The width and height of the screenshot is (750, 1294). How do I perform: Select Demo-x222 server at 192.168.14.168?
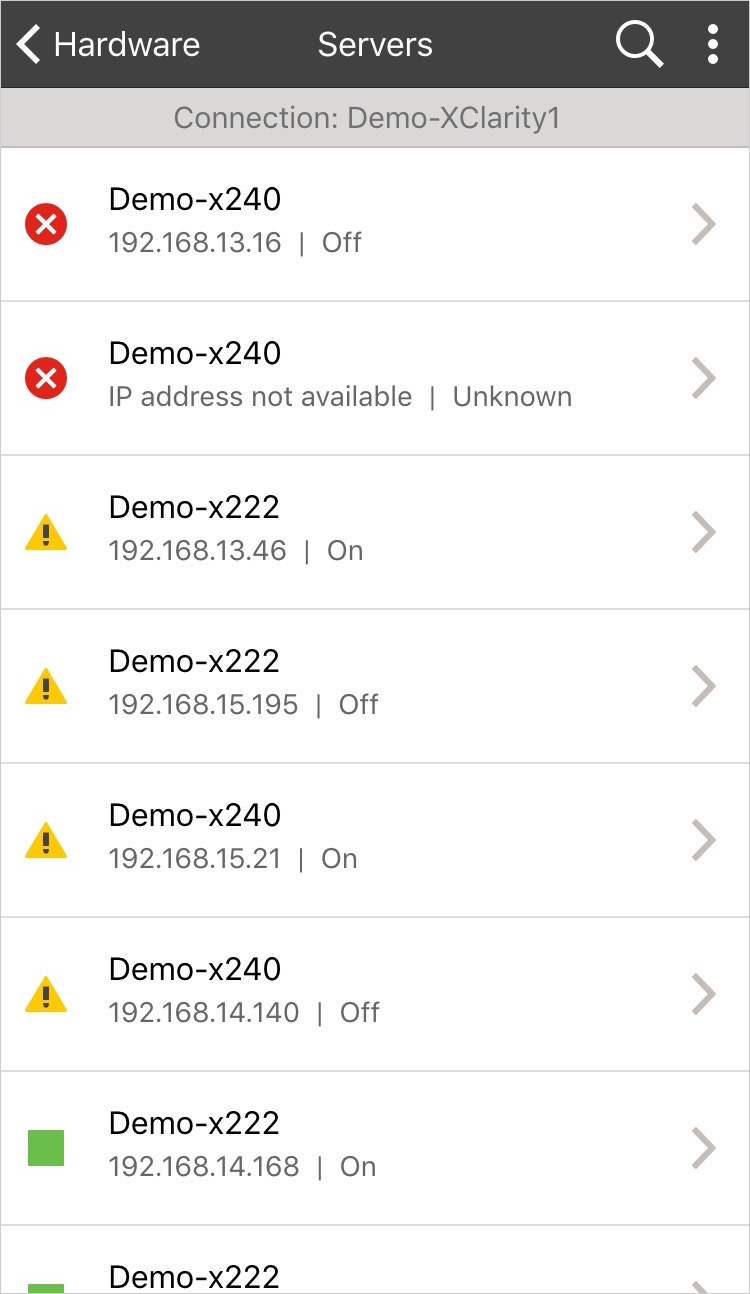tap(374, 1148)
